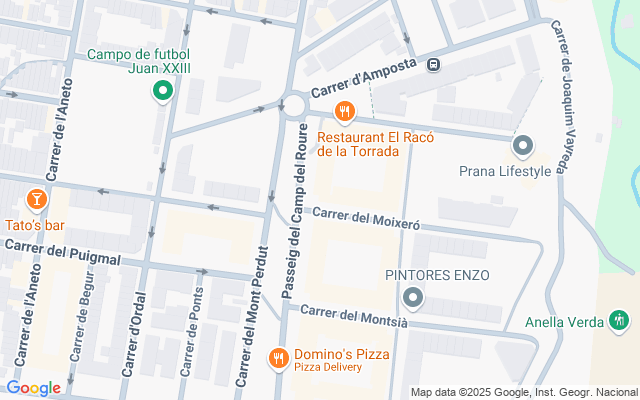Open the Anella Verda park marker

coord(620,321)
